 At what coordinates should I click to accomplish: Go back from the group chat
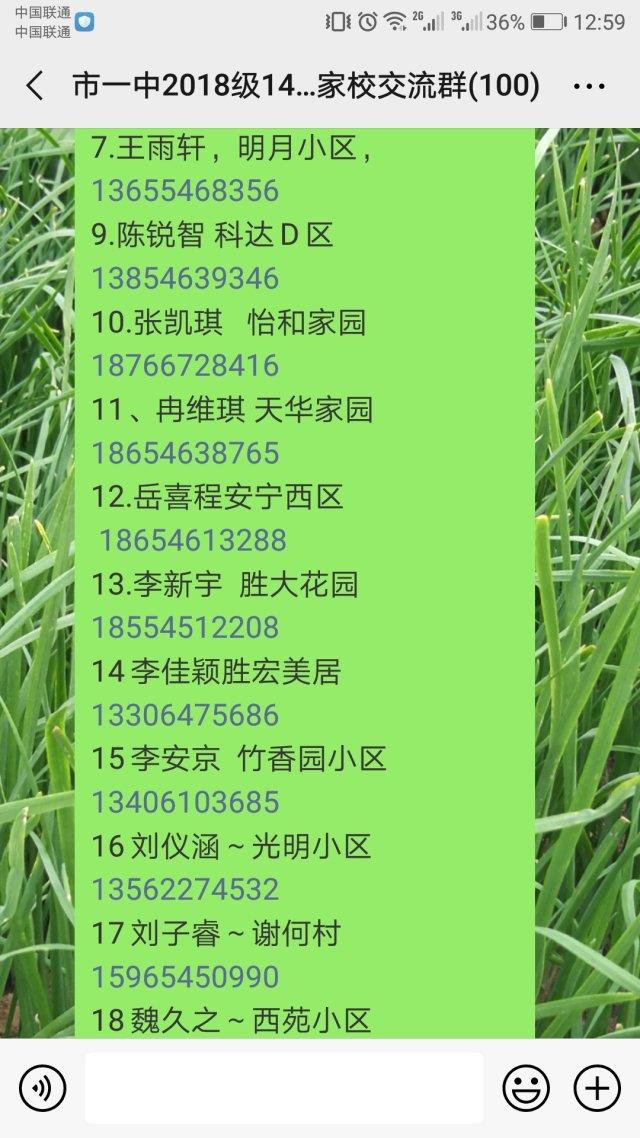(x=34, y=86)
